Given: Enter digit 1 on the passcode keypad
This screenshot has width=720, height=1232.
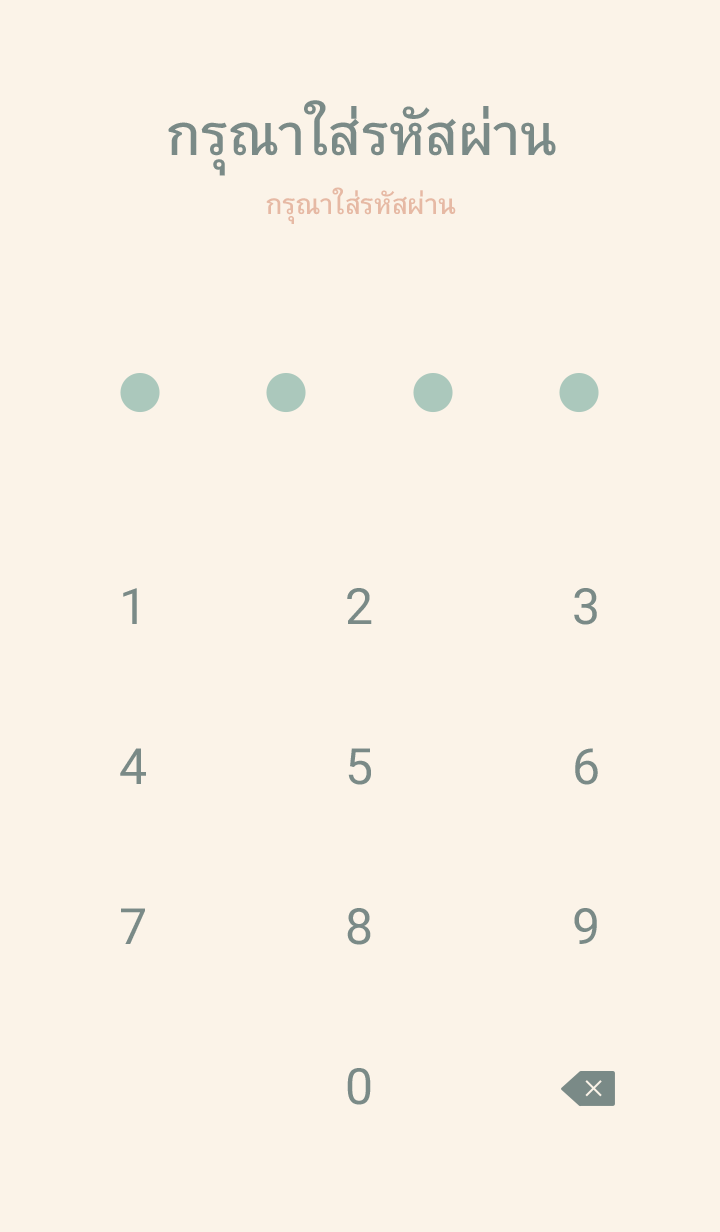Looking at the screenshot, I should coord(133,607).
